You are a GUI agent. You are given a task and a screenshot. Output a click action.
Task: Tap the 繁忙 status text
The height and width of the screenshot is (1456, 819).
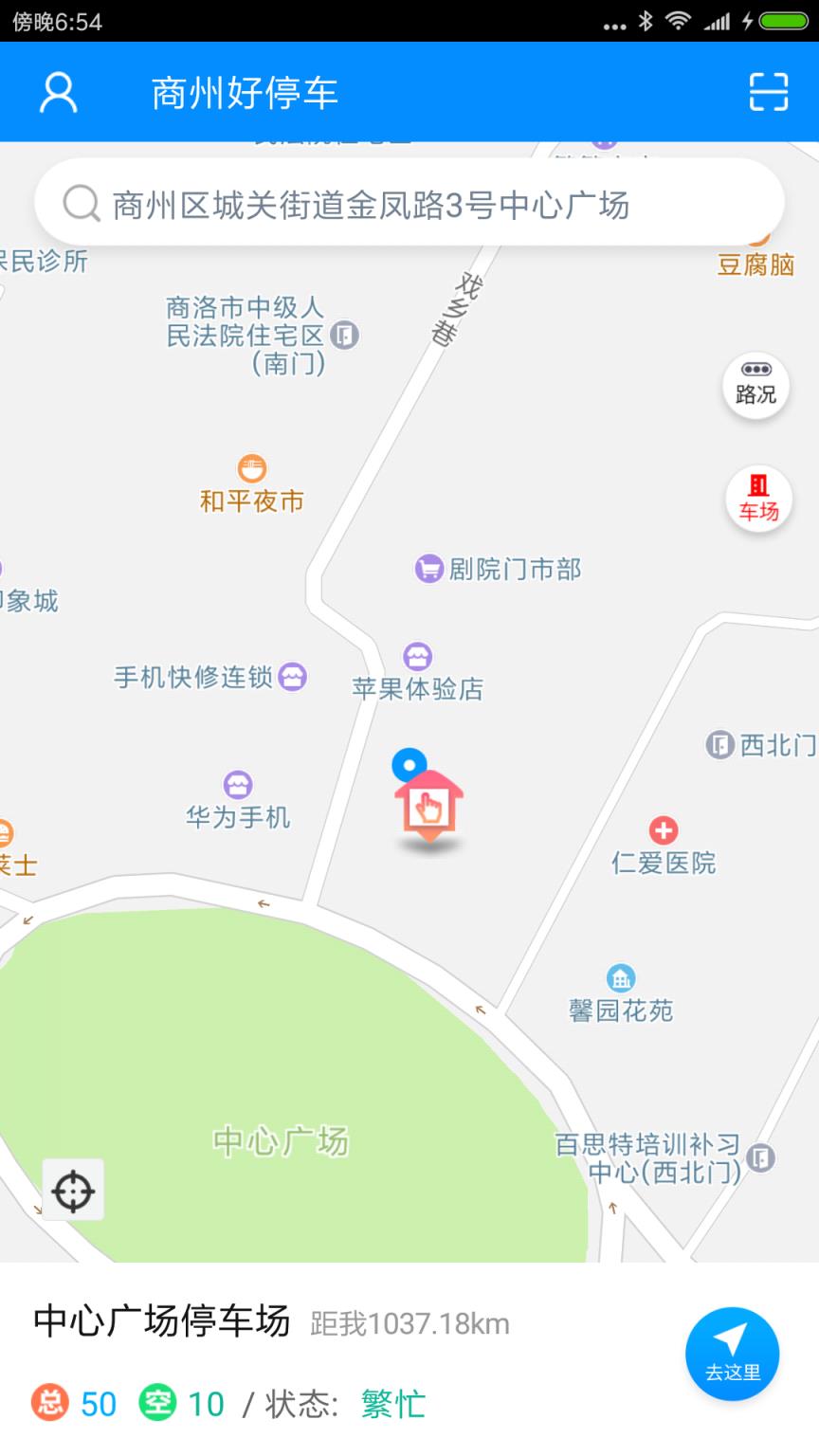pos(392,1408)
